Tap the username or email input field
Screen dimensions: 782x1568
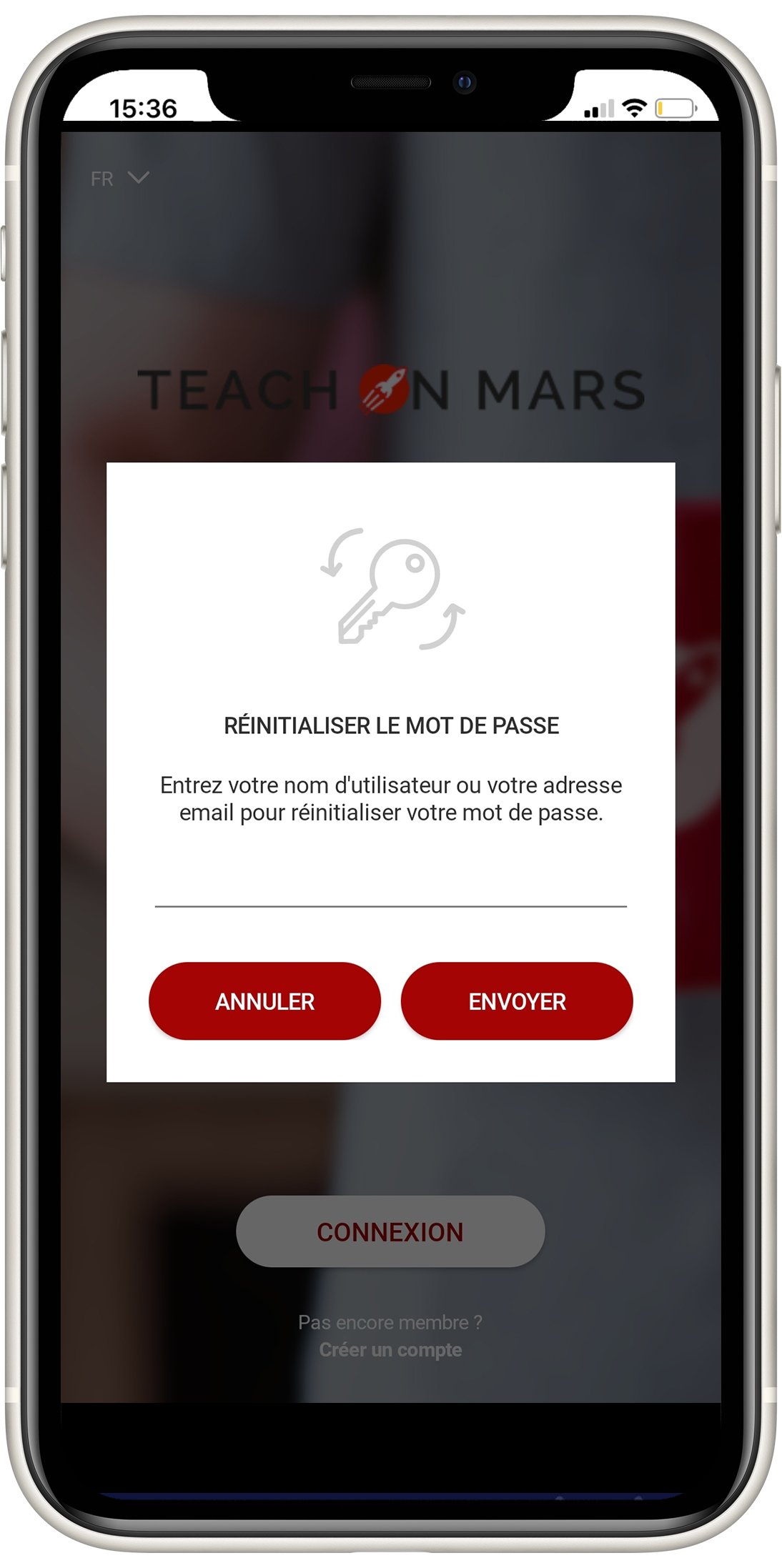tap(390, 888)
